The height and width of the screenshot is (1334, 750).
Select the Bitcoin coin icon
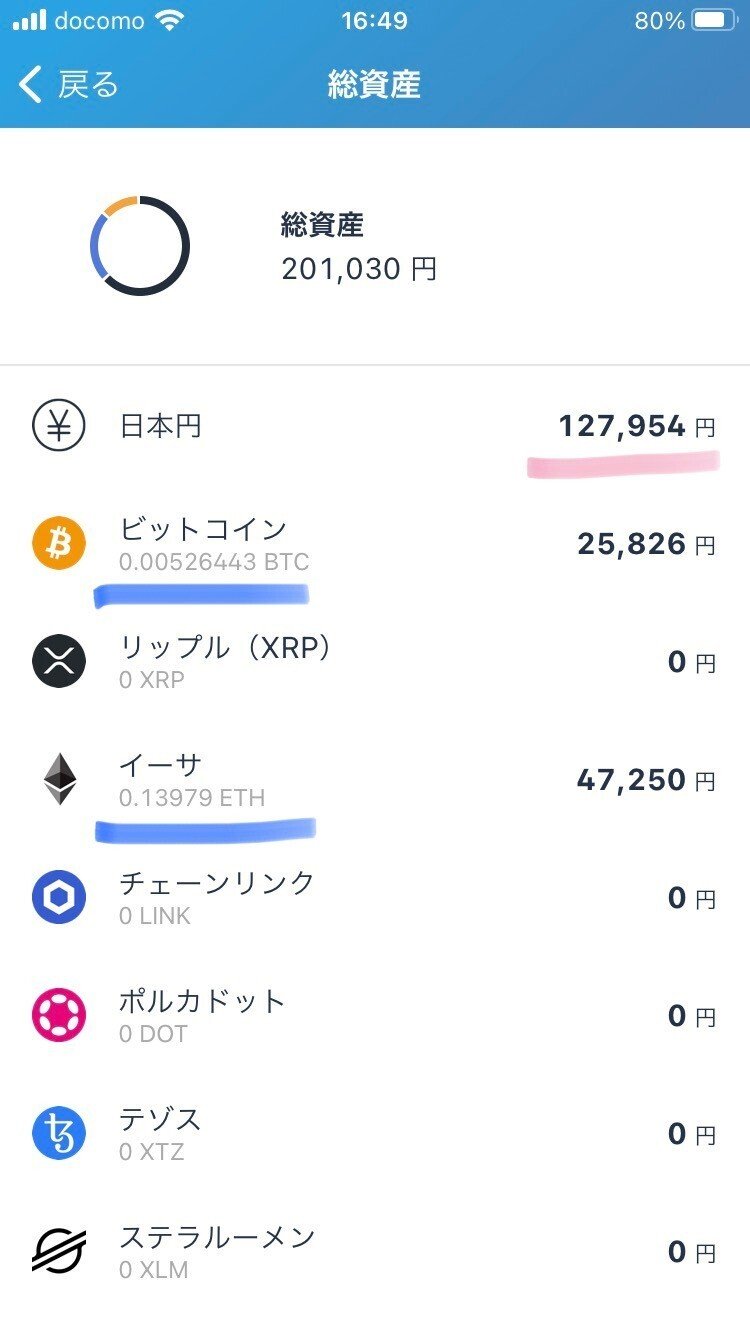(58, 543)
